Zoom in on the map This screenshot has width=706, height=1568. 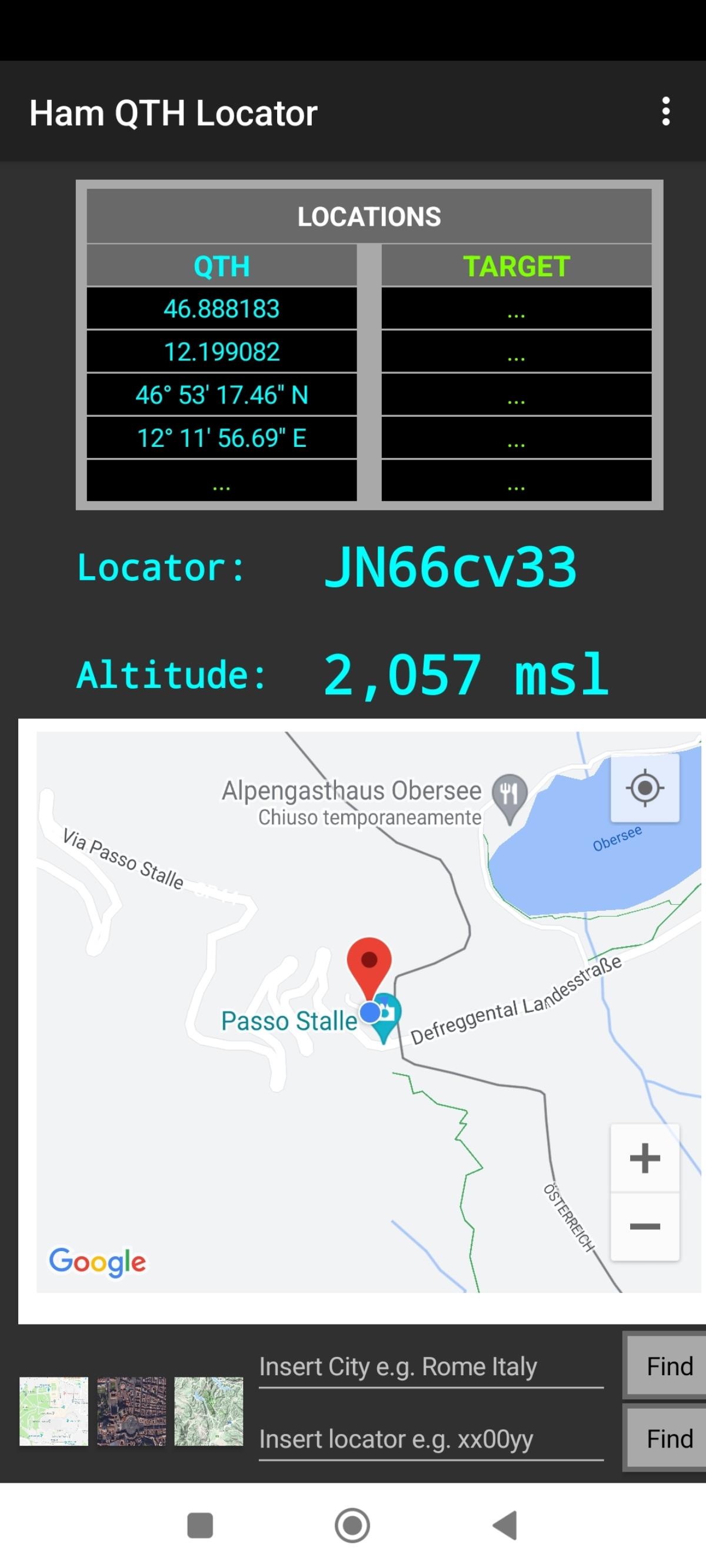(x=644, y=1158)
